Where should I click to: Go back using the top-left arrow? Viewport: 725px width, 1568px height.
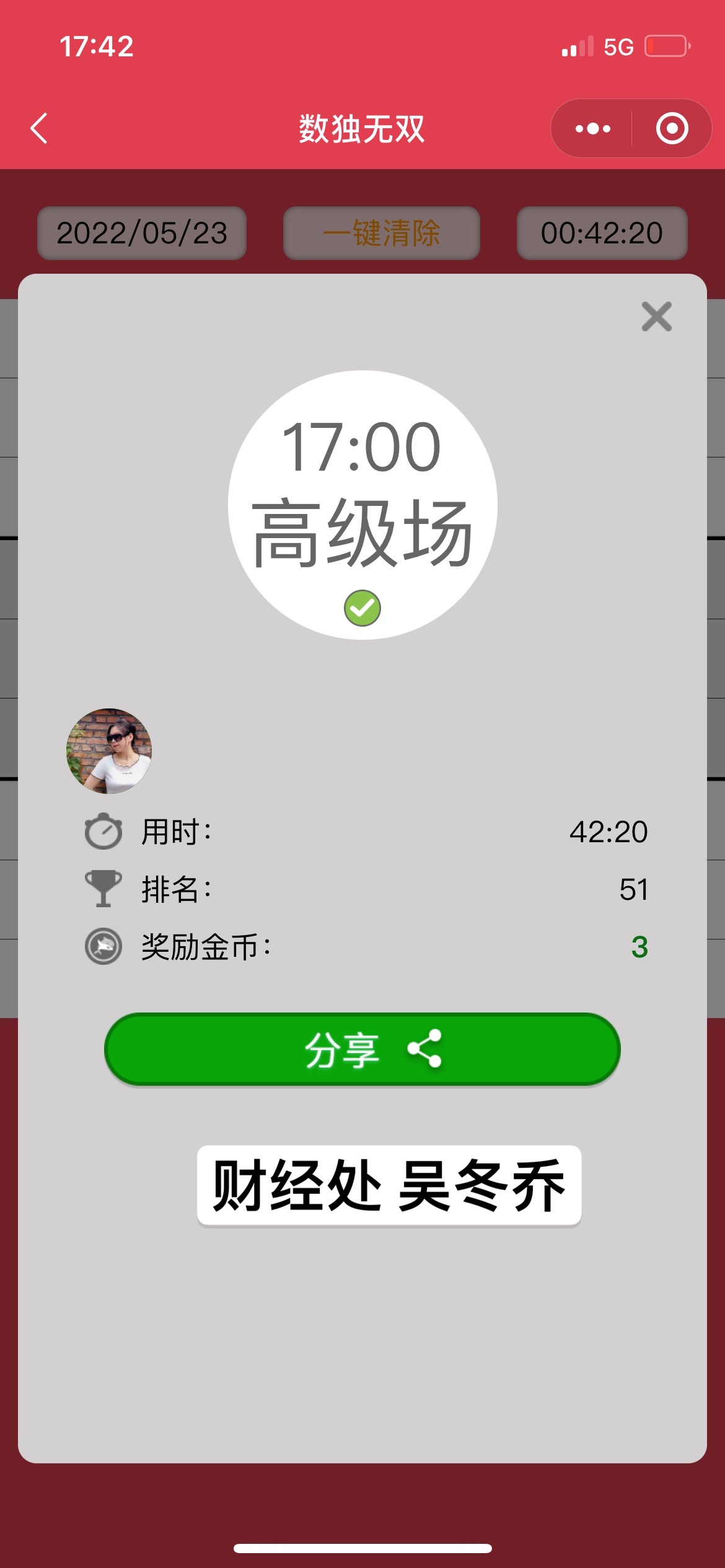[39, 129]
